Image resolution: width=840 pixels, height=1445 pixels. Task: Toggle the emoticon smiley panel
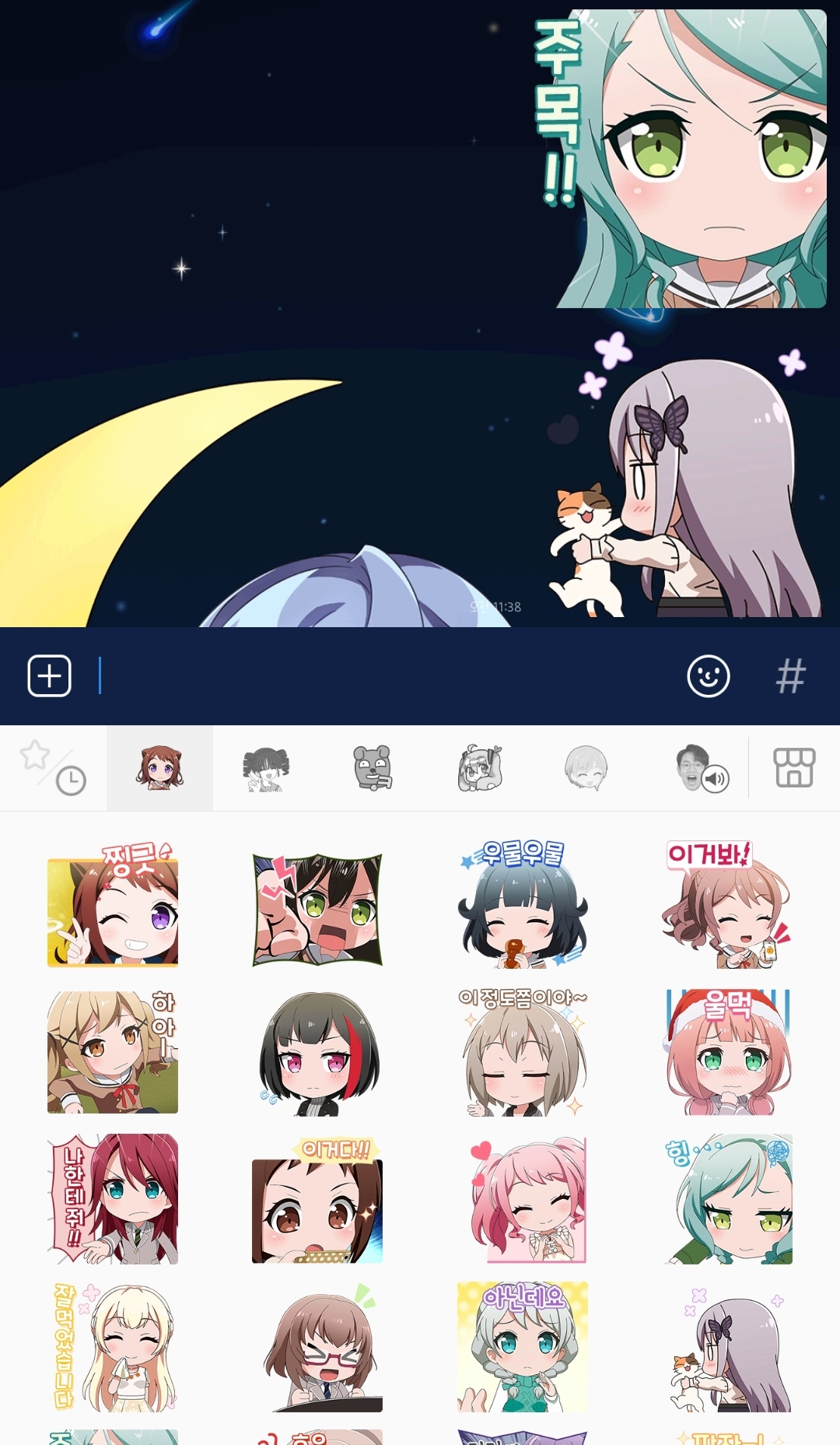[708, 675]
